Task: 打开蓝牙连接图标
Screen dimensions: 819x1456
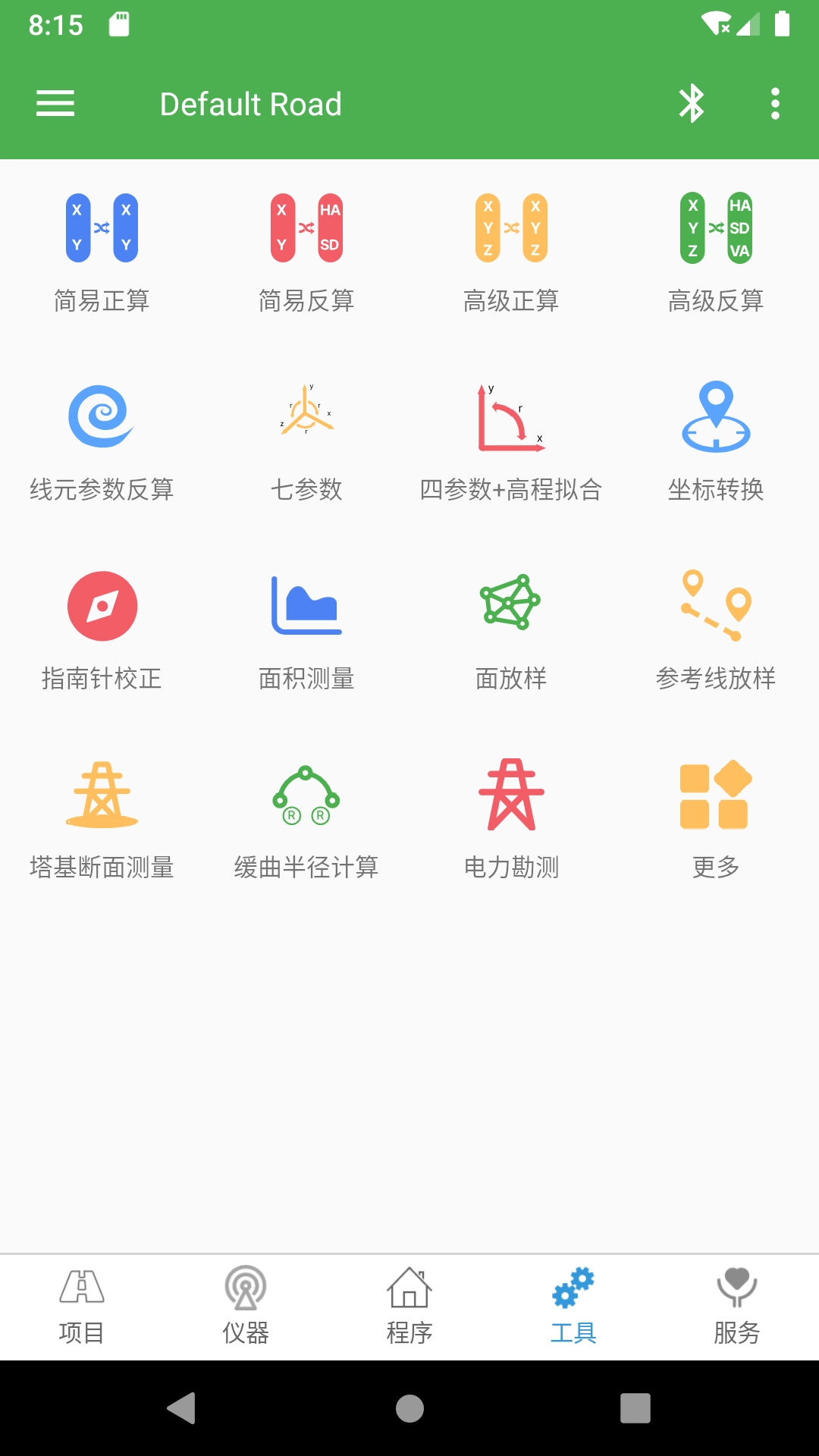Action: [692, 103]
